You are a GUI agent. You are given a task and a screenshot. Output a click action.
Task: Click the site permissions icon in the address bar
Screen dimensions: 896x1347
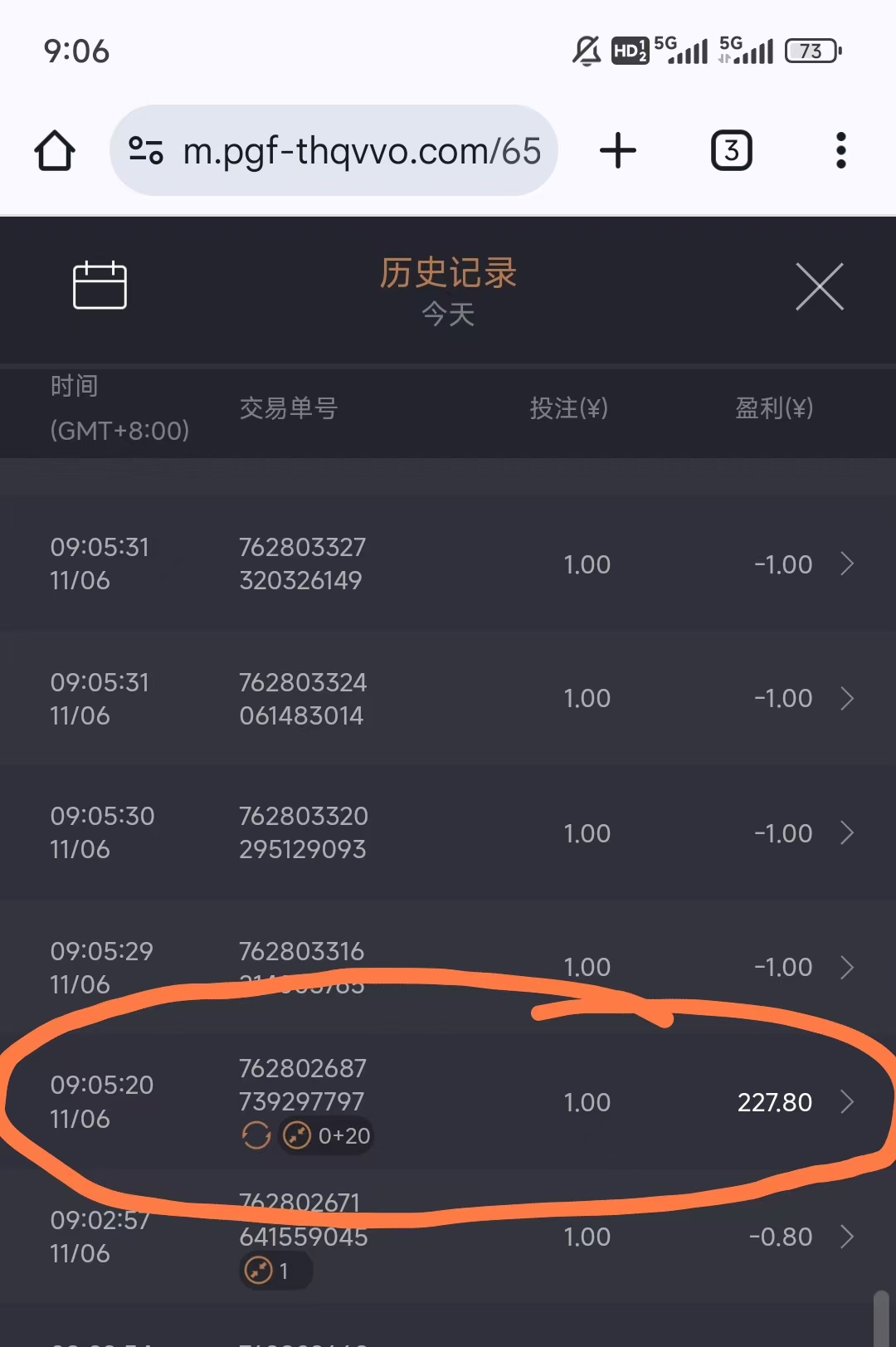click(x=146, y=149)
